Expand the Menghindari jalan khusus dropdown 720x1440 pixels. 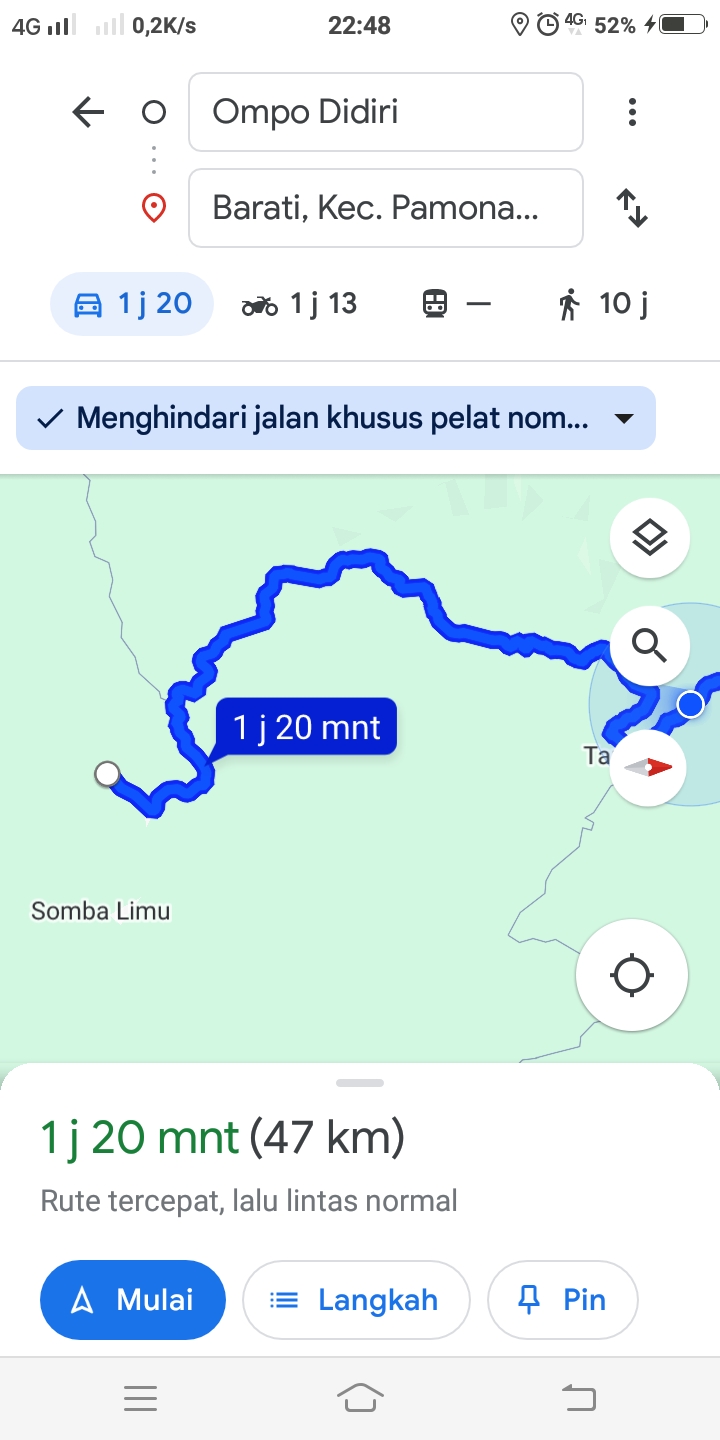click(336, 418)
